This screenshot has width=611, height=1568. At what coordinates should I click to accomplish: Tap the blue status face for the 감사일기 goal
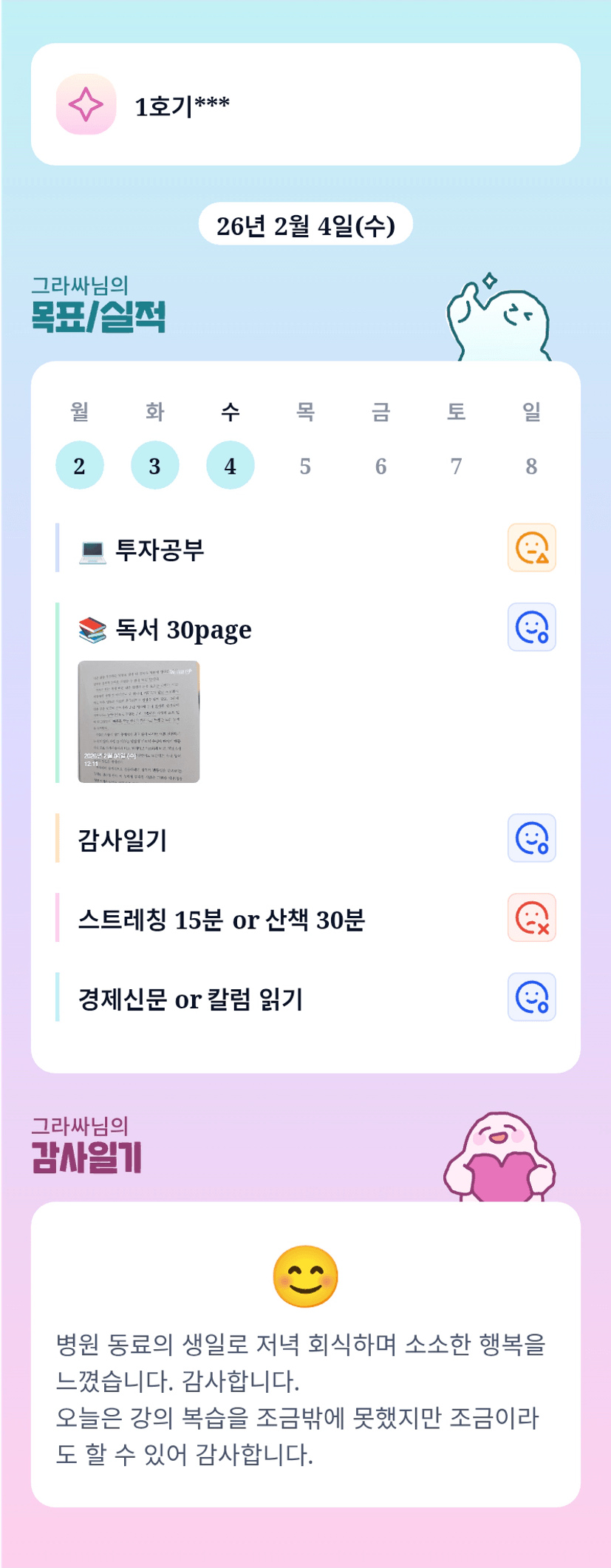pos(532,838)
